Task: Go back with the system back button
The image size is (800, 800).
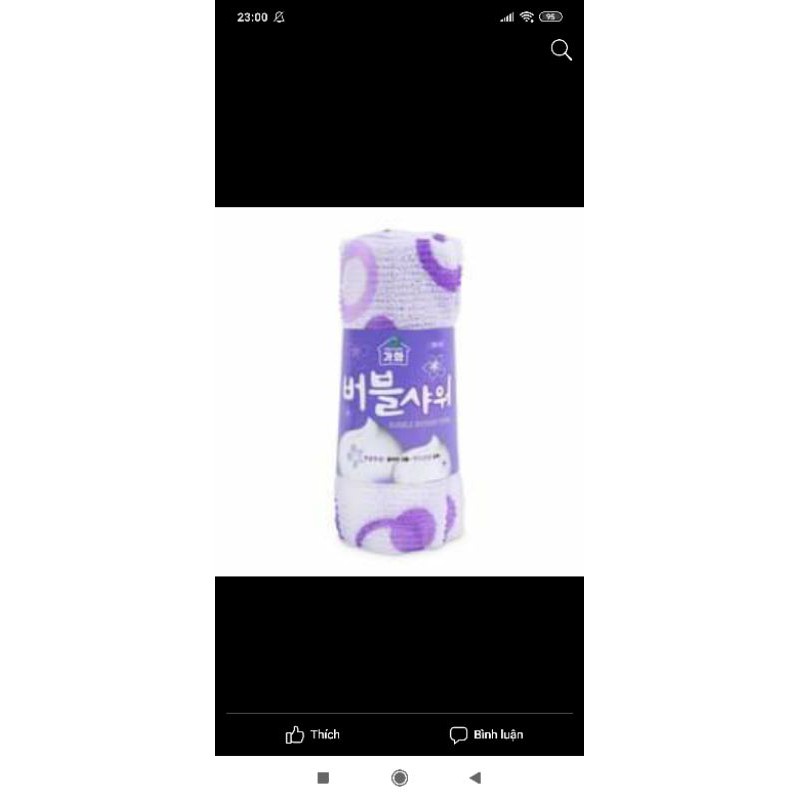Action: [475, 778]
